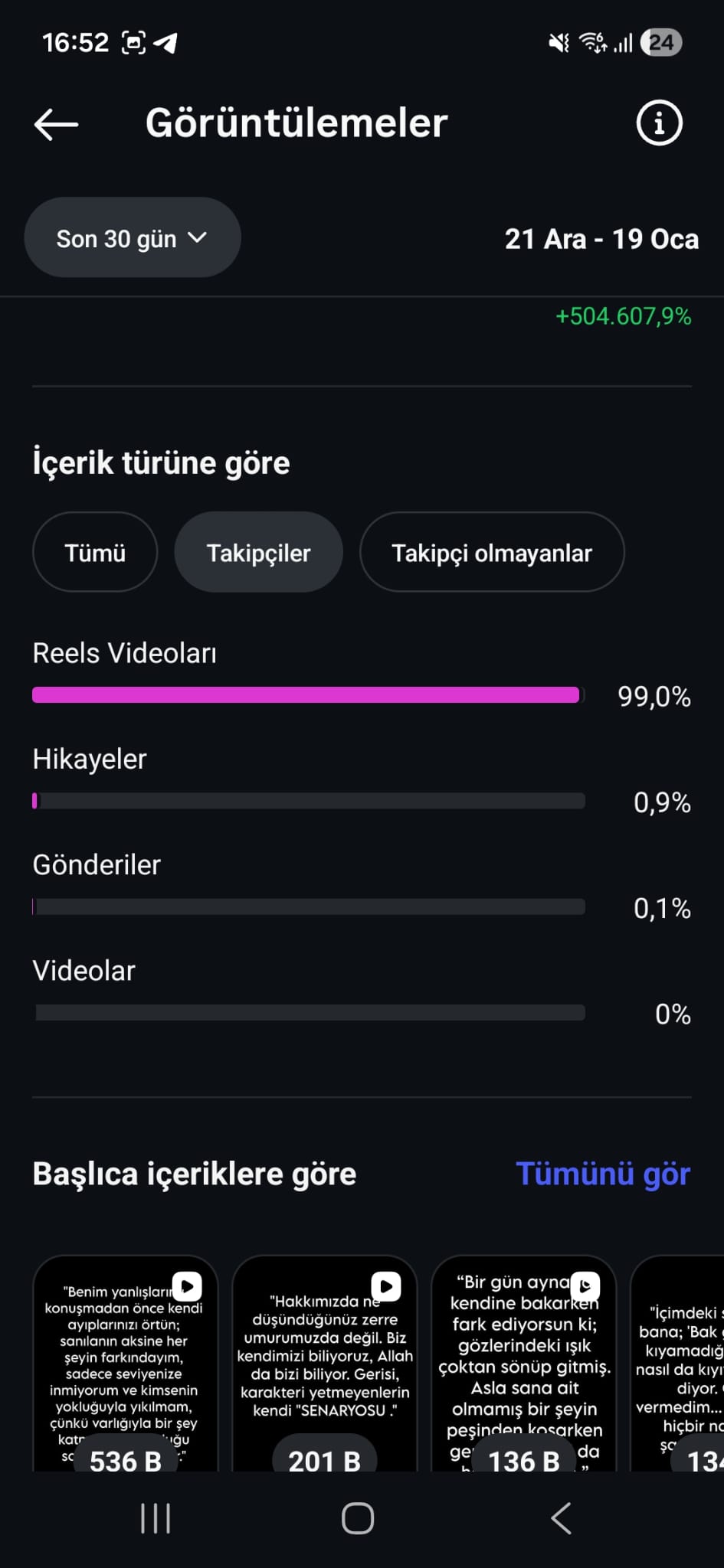
Task: Go back using the top arrow
Action: tap(57, 124)
